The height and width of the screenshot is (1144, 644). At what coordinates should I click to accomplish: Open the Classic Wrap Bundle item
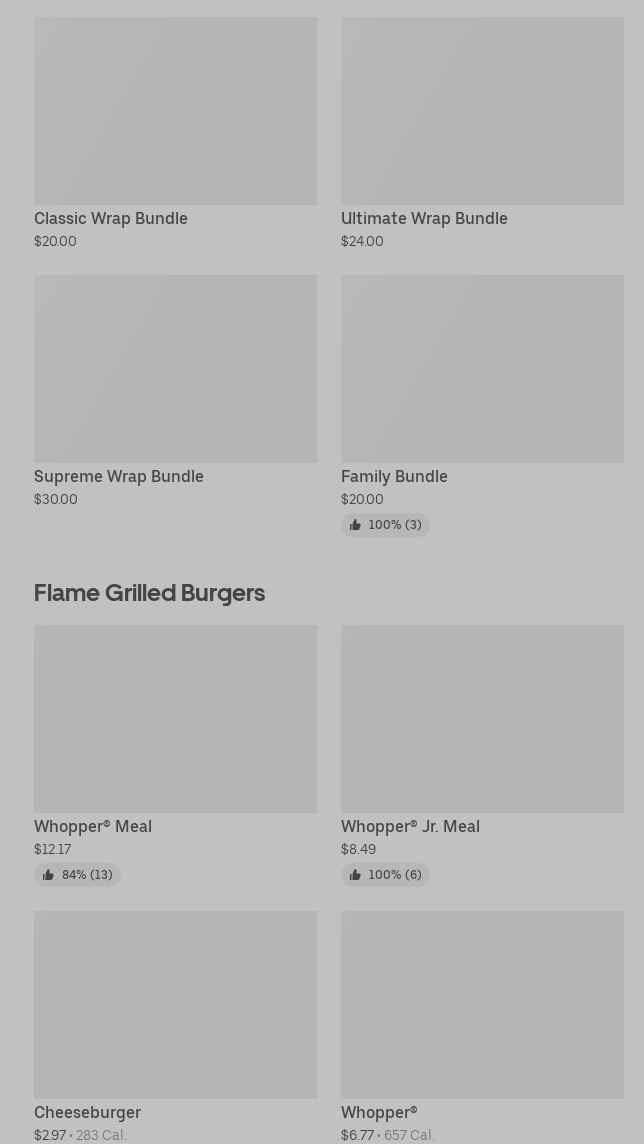click(176, 134)
